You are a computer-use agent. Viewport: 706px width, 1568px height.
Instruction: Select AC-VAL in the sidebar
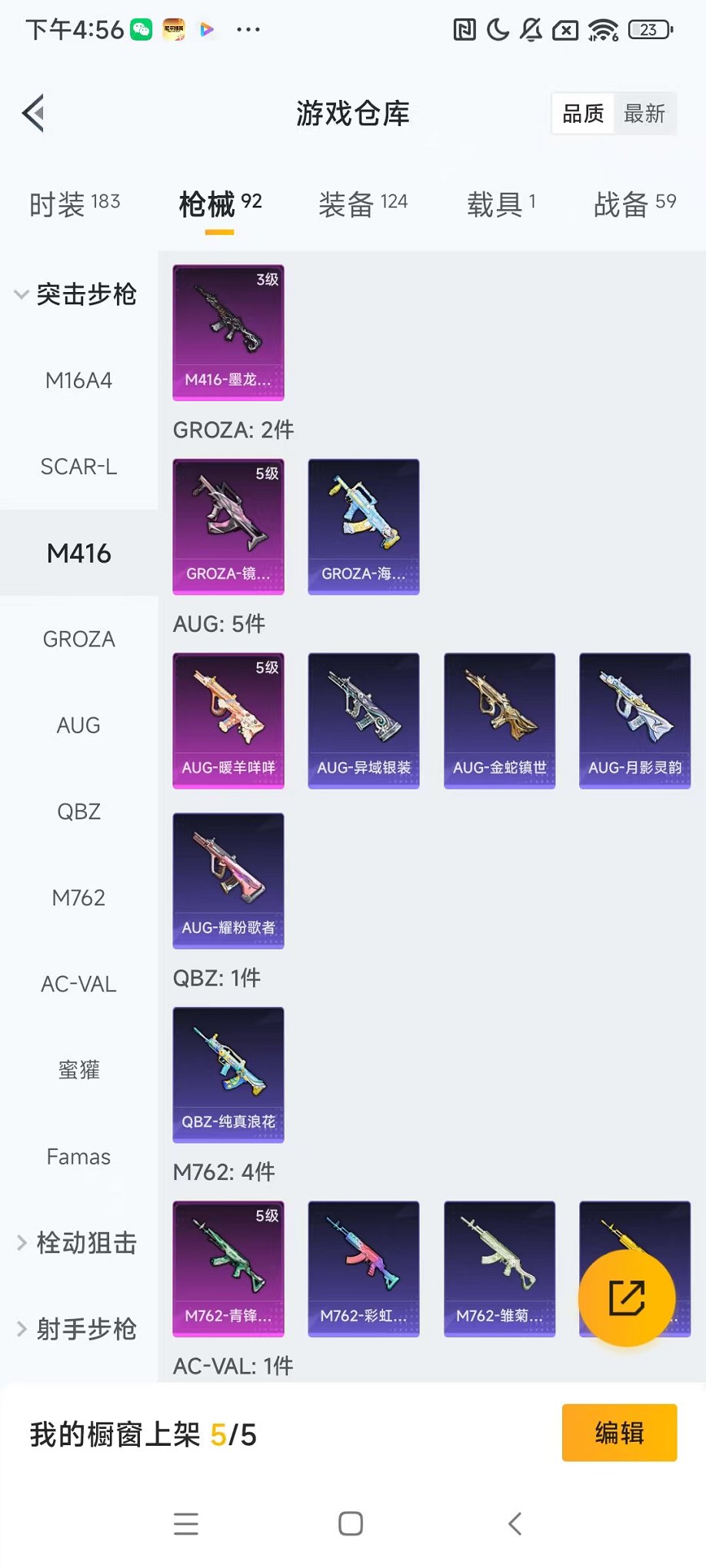(x=78, y=984)
